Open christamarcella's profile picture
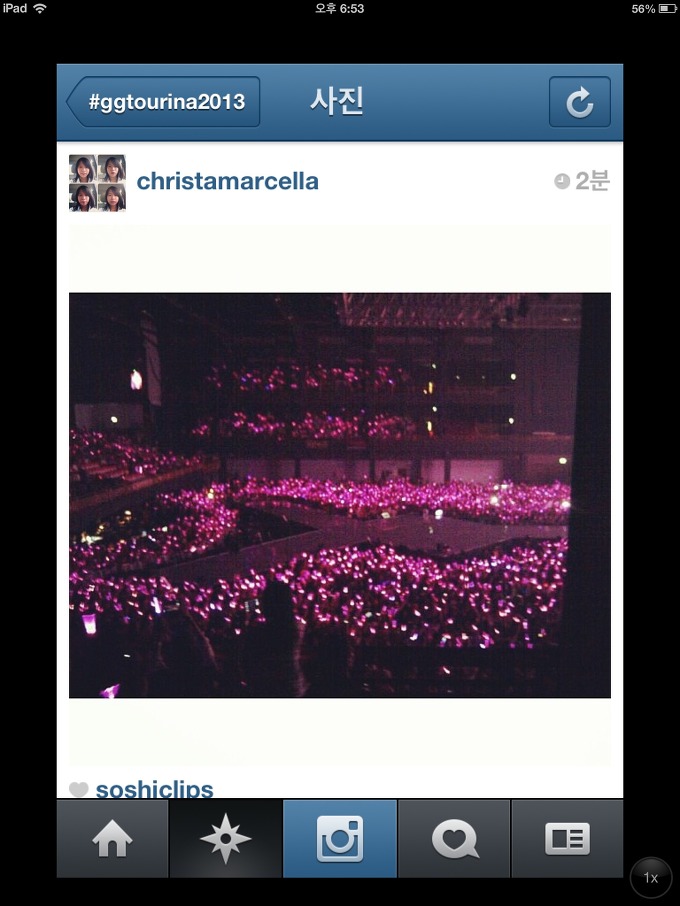The image size is (680, 906). tap(97, 182)
